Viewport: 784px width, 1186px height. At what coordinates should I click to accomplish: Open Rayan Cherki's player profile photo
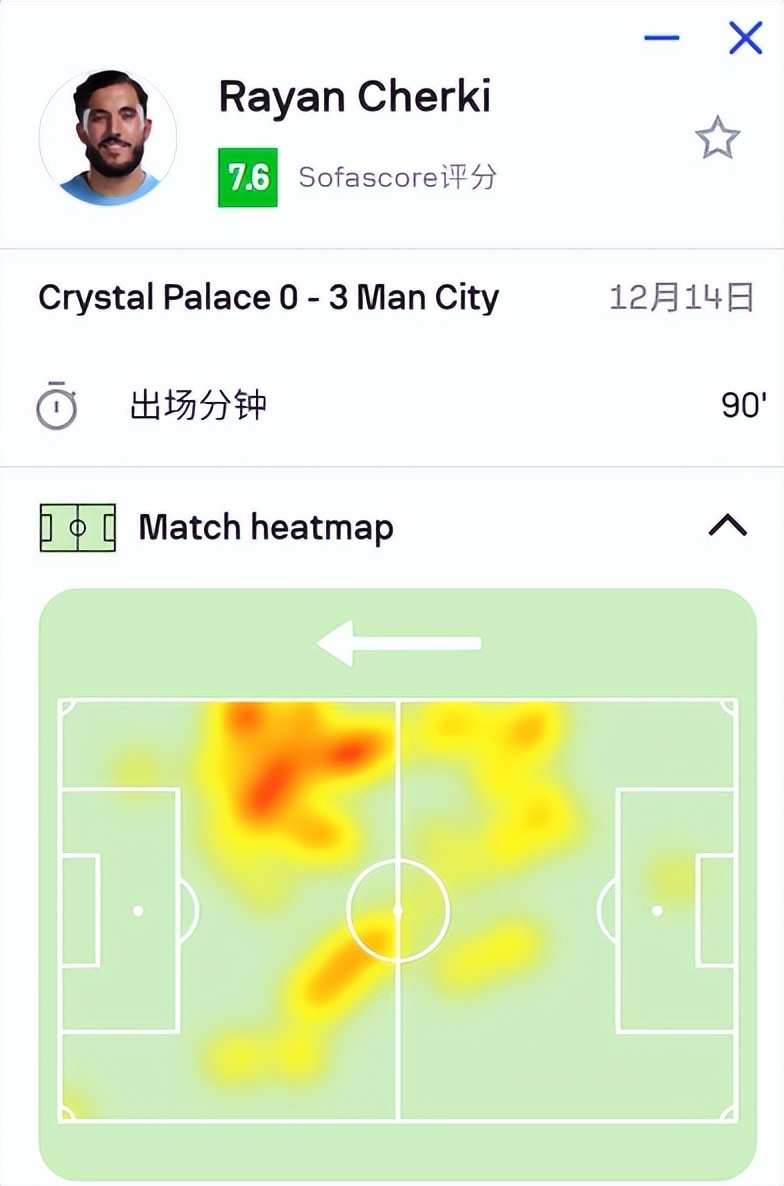(x=108, y=138)
